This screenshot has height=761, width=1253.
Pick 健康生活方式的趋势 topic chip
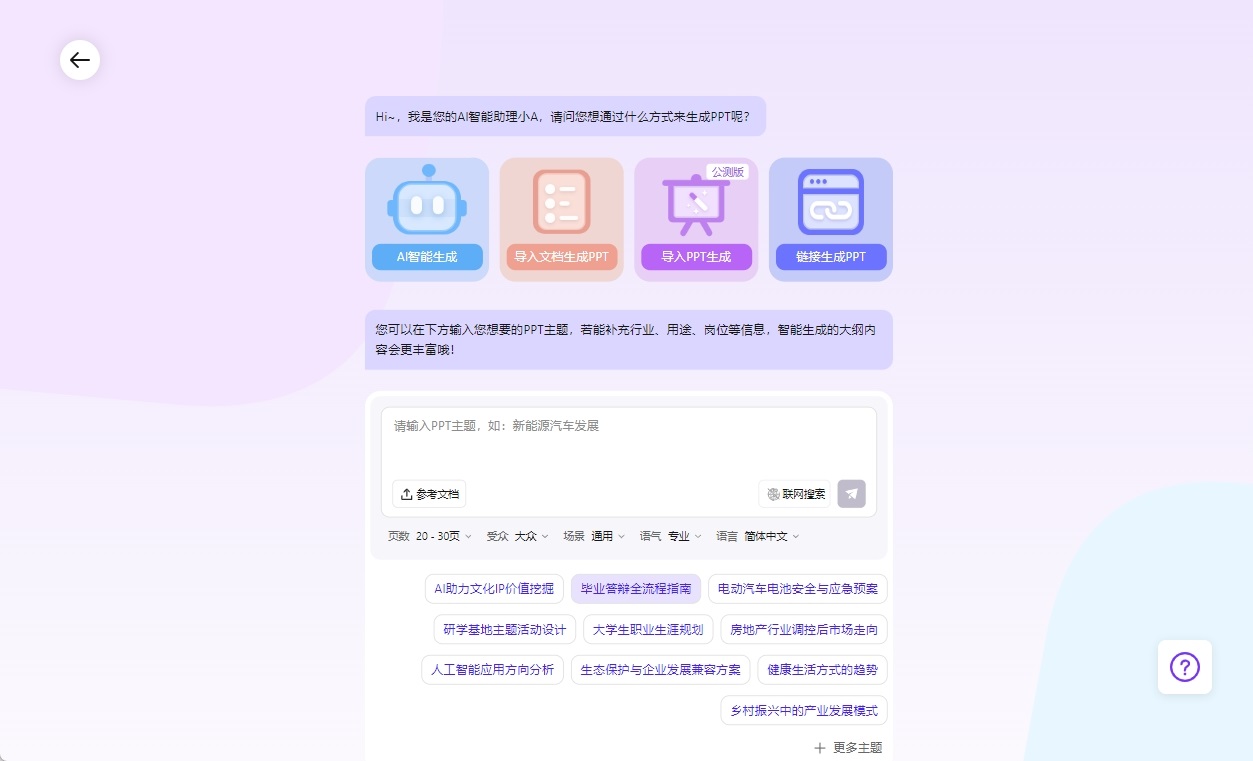[x=822, y=670]
